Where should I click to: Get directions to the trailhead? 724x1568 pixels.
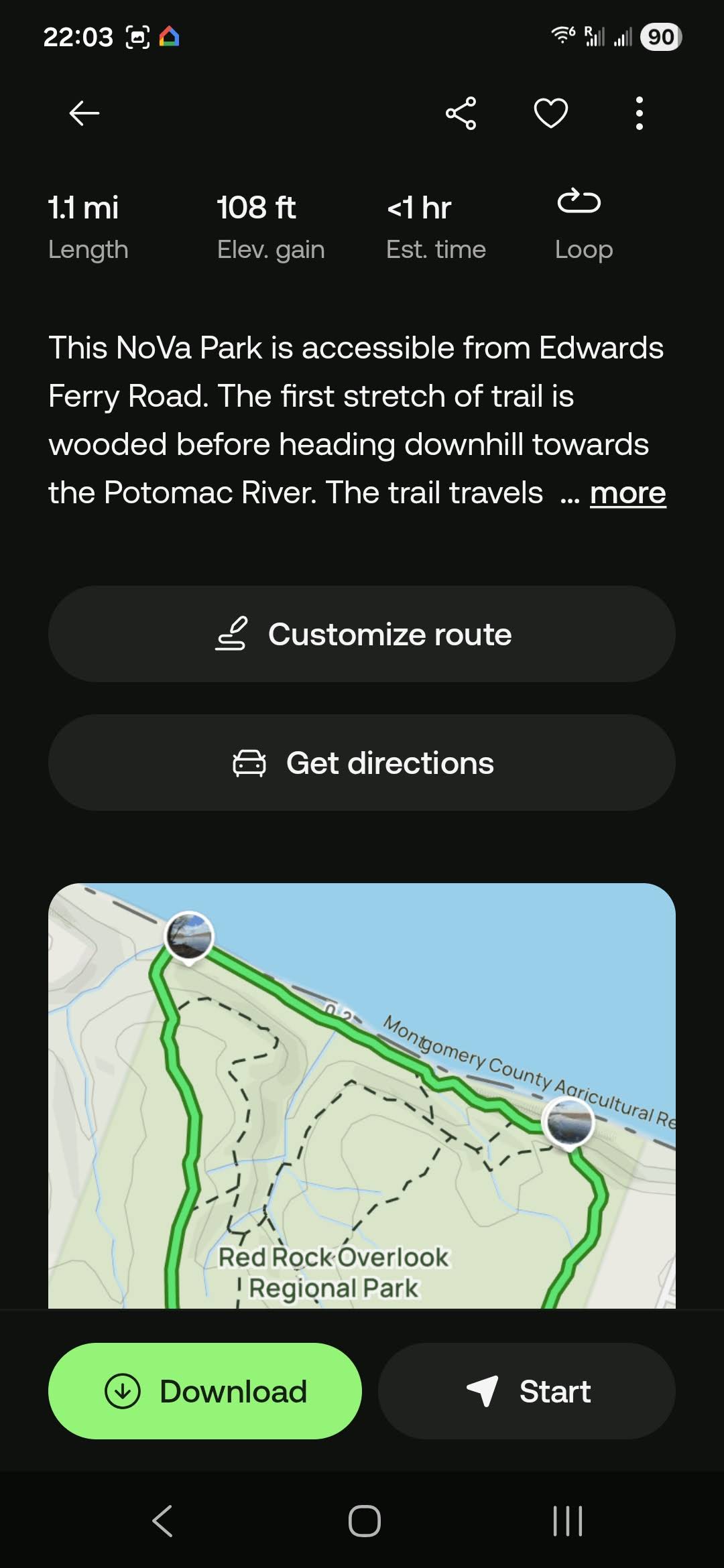pos(362,763)
